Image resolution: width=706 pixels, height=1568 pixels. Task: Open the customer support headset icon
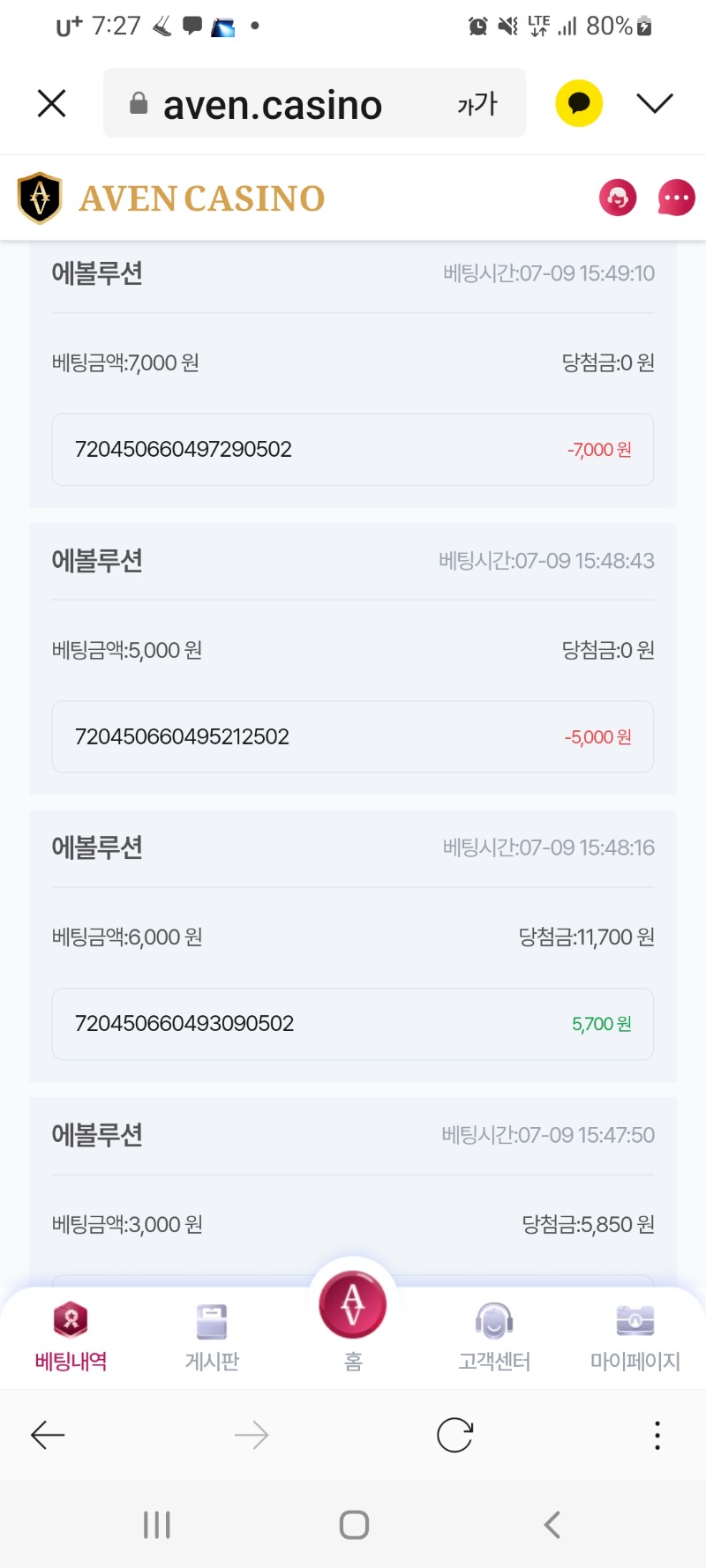point(618,198)
